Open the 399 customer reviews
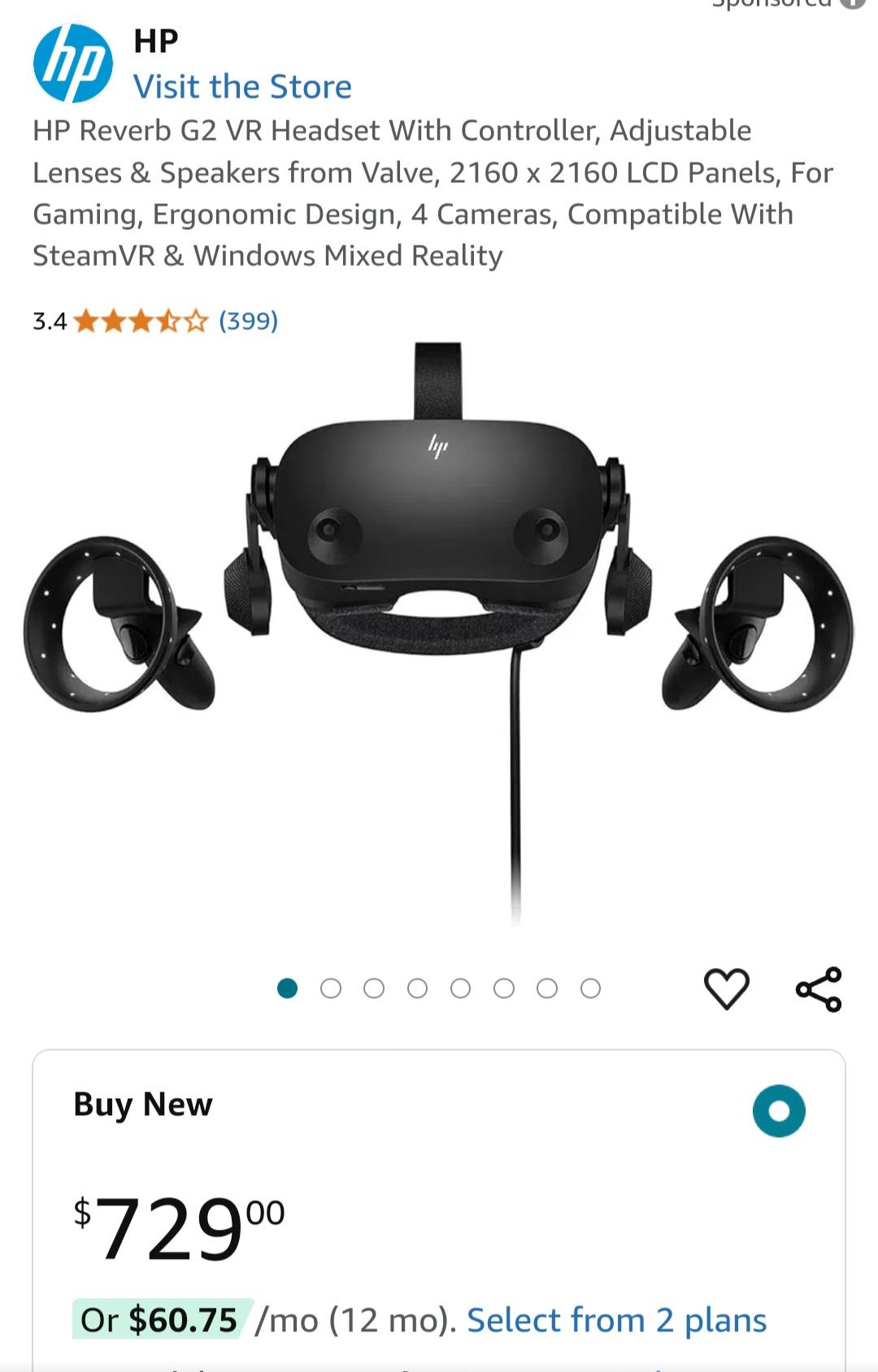The image size is (878, 1372). click(x=248, y=321)
